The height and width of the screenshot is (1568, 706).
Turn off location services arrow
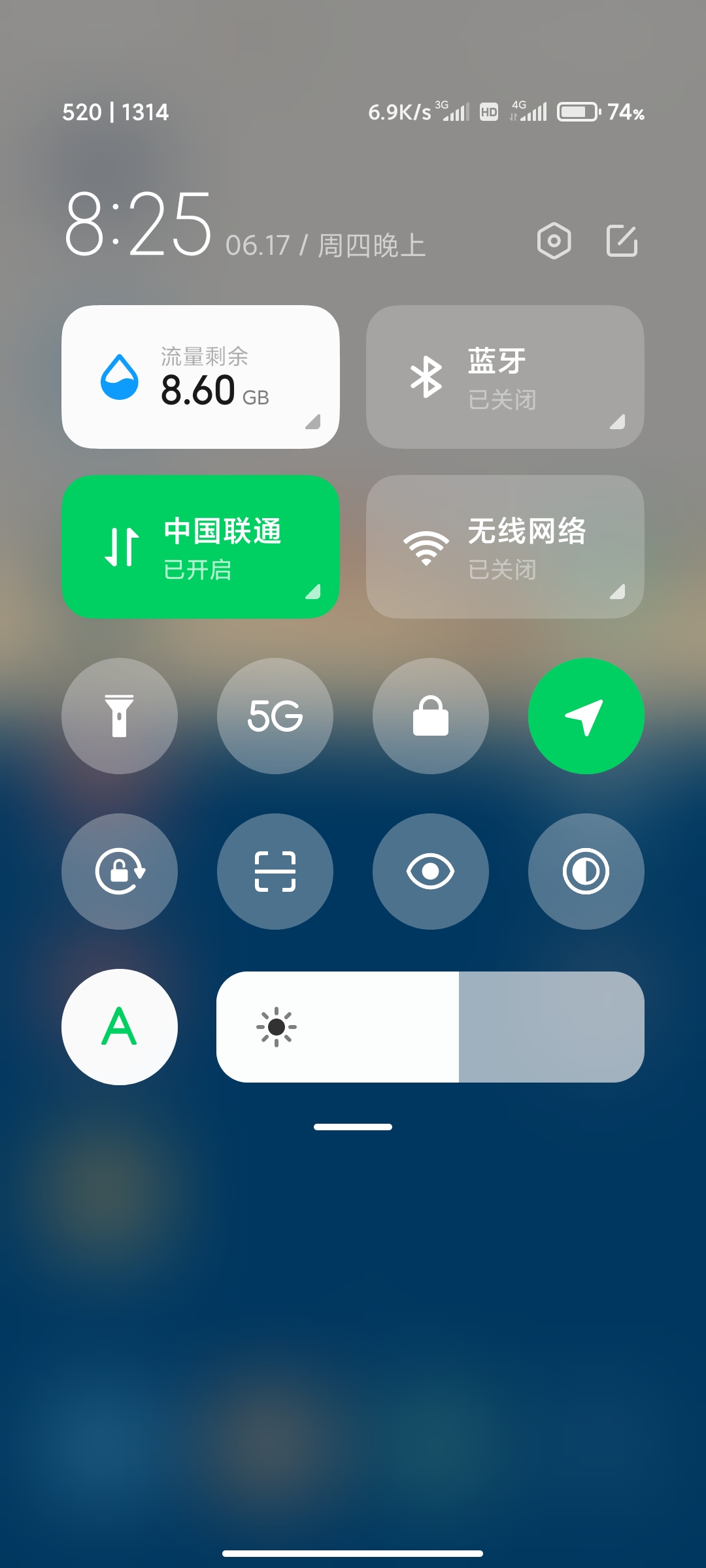[x=586, y=716]
